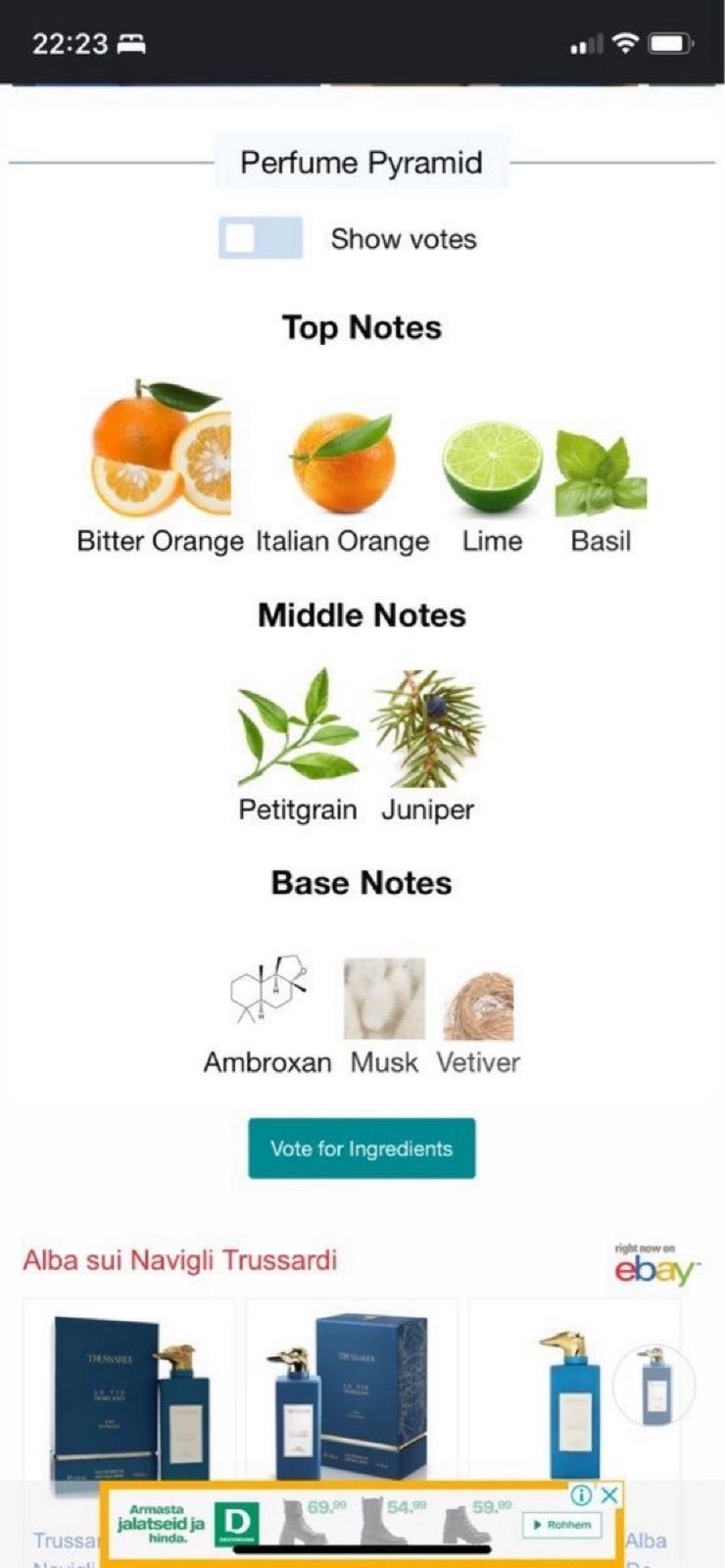725x1568 pixels.
Task: Tap the Vote for Ingredients button
Action: 362,1149
